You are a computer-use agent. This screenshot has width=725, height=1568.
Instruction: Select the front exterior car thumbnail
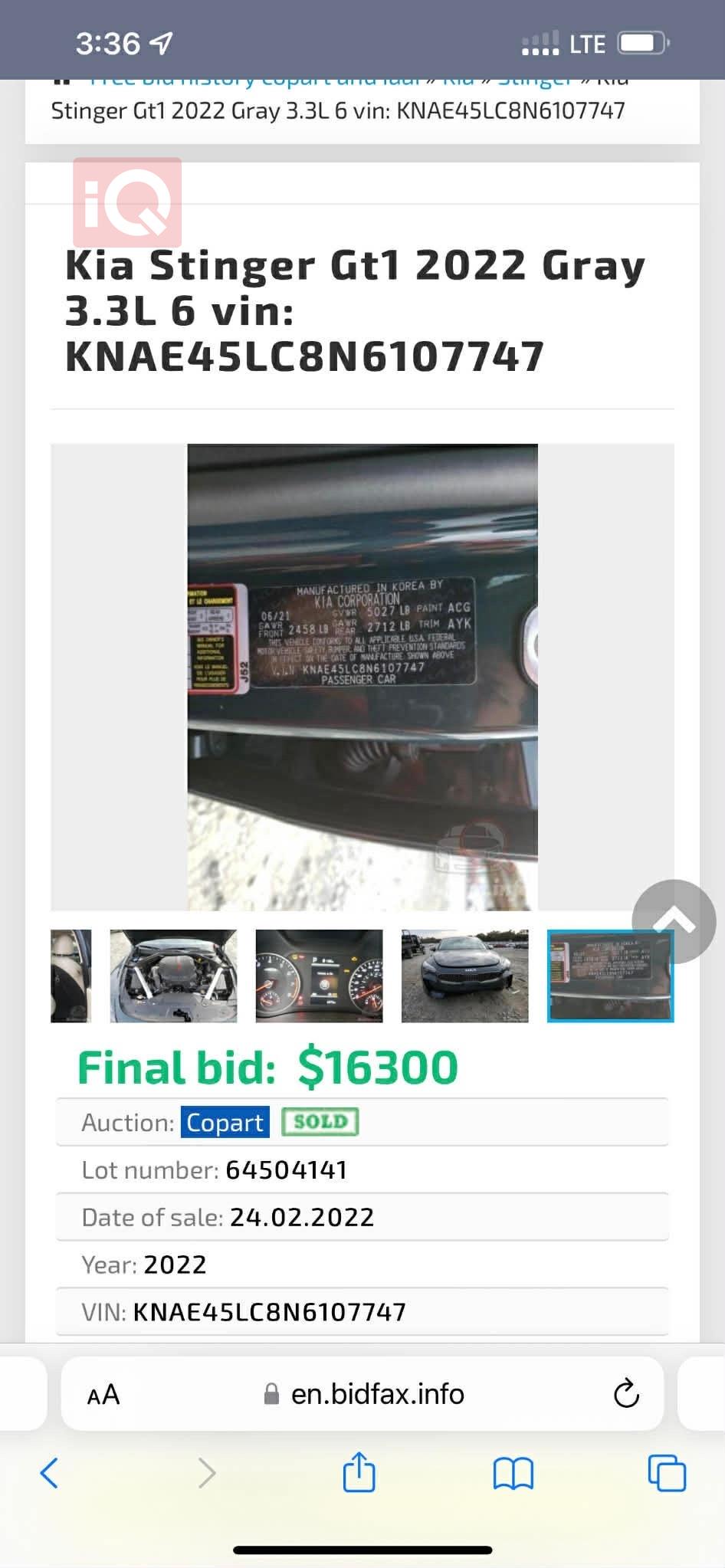tap(464, 976)
